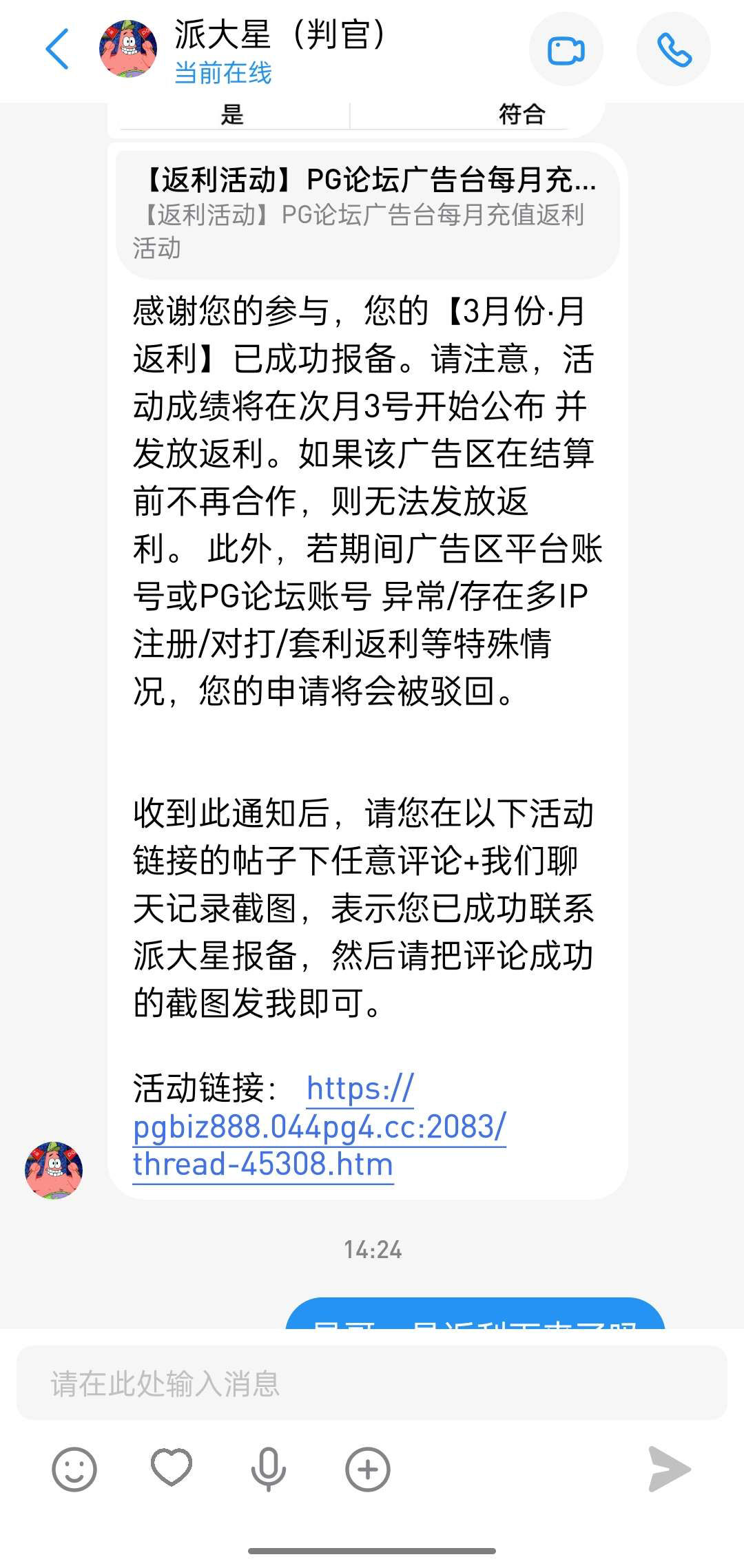This screenshot has height=1568, width=744.
Task: Open 派大星's profile avatar in header
Action: coord(129,49)
